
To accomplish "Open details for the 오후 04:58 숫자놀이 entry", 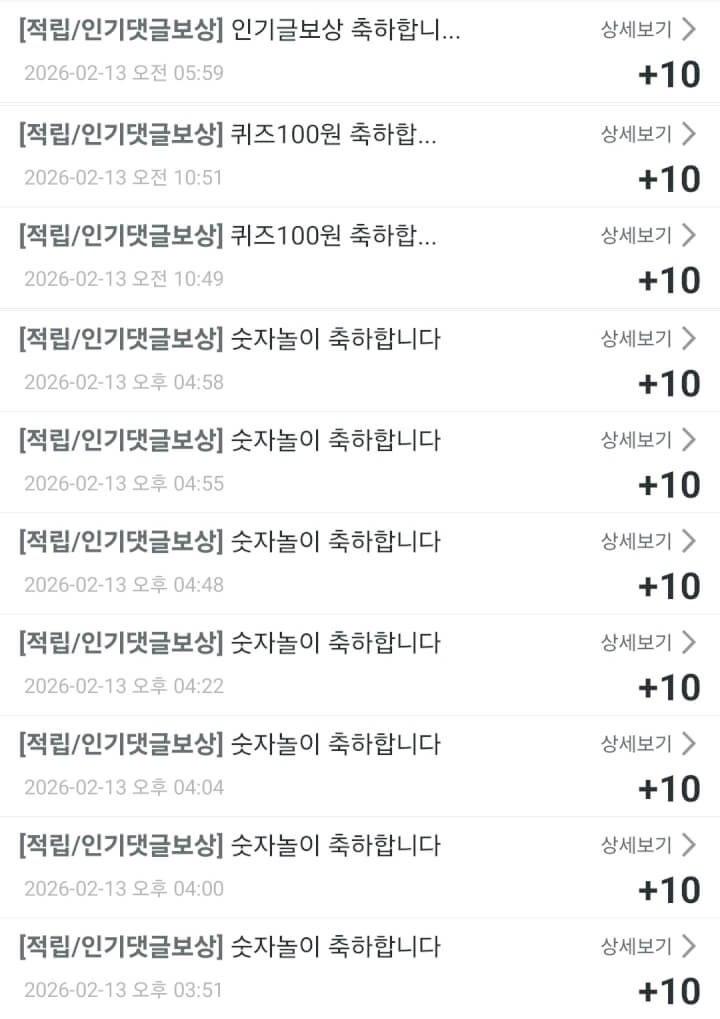I will click(647, 338).
